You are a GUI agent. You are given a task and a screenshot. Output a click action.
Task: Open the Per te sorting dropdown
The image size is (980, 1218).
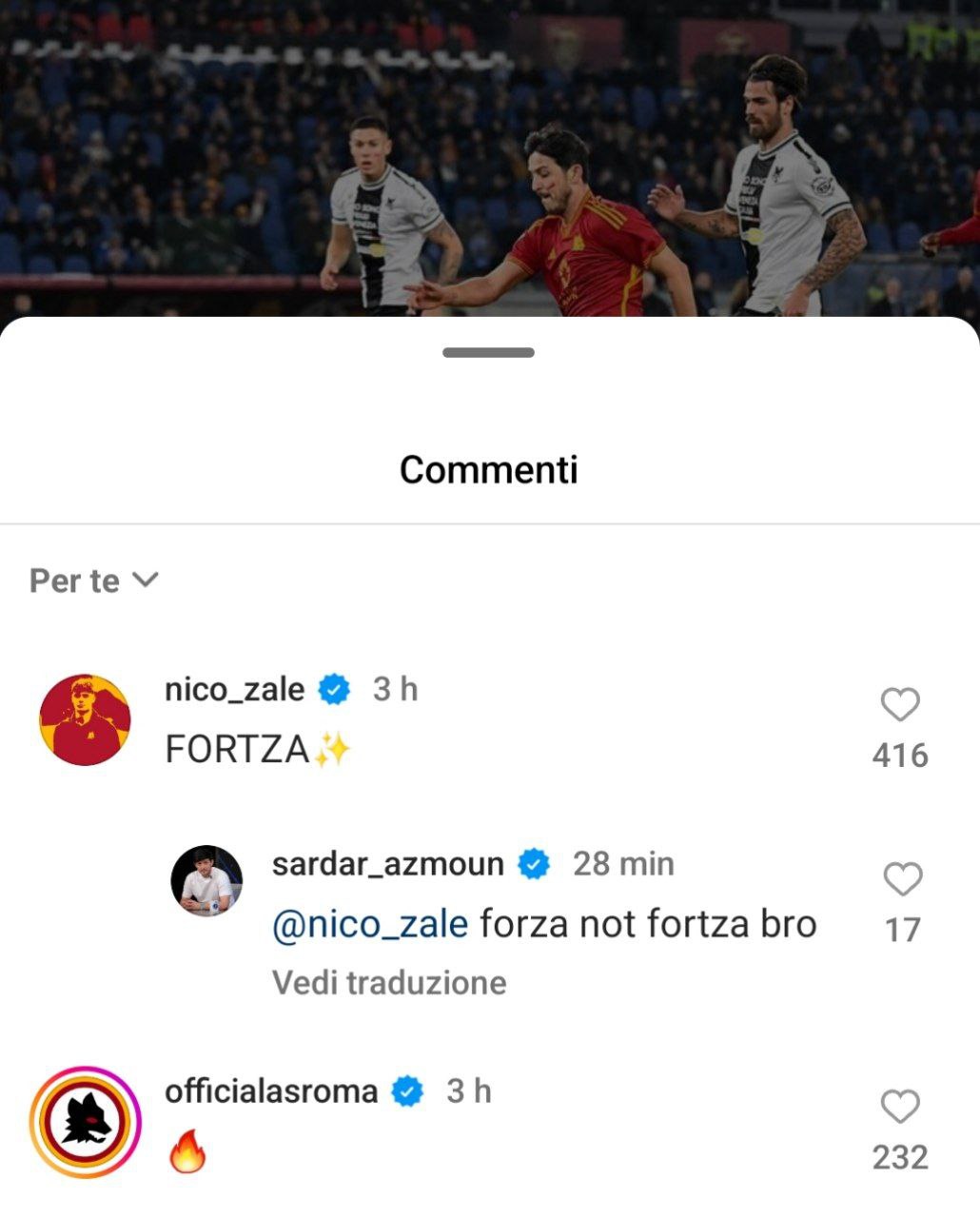pyautogui.click(x=93, y=580)
